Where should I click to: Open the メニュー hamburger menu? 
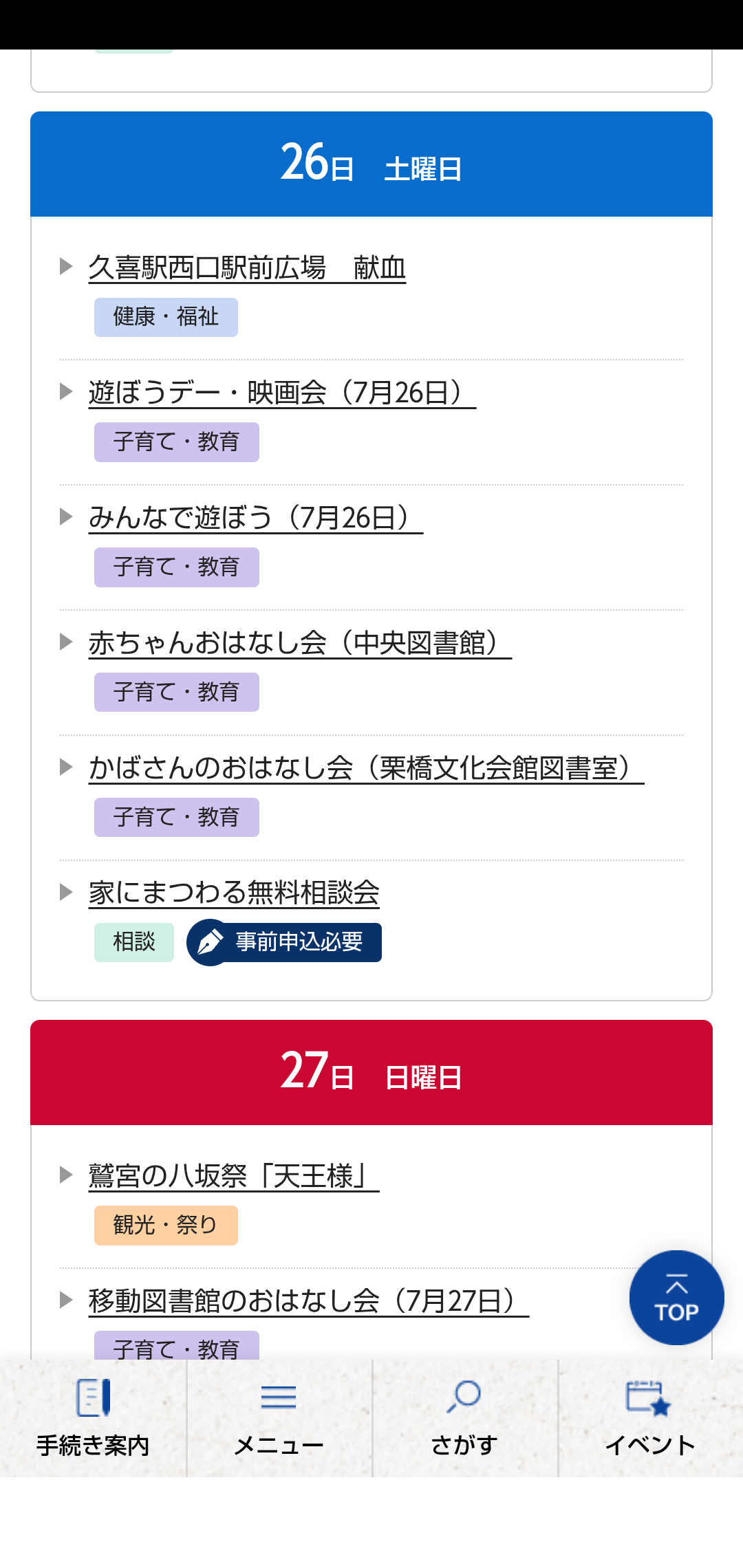tap(279, 1418)
